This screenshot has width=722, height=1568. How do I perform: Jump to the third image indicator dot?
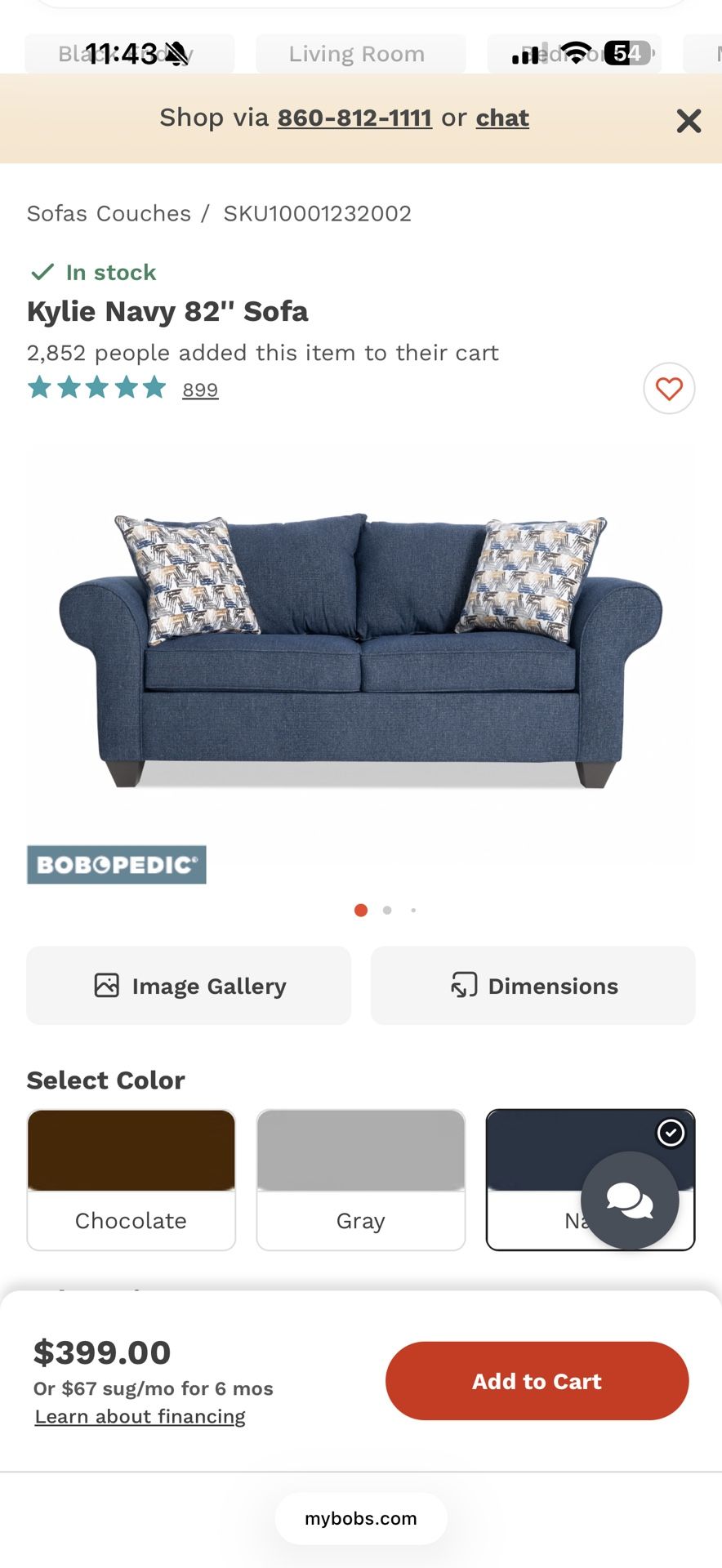click(413, 910)
